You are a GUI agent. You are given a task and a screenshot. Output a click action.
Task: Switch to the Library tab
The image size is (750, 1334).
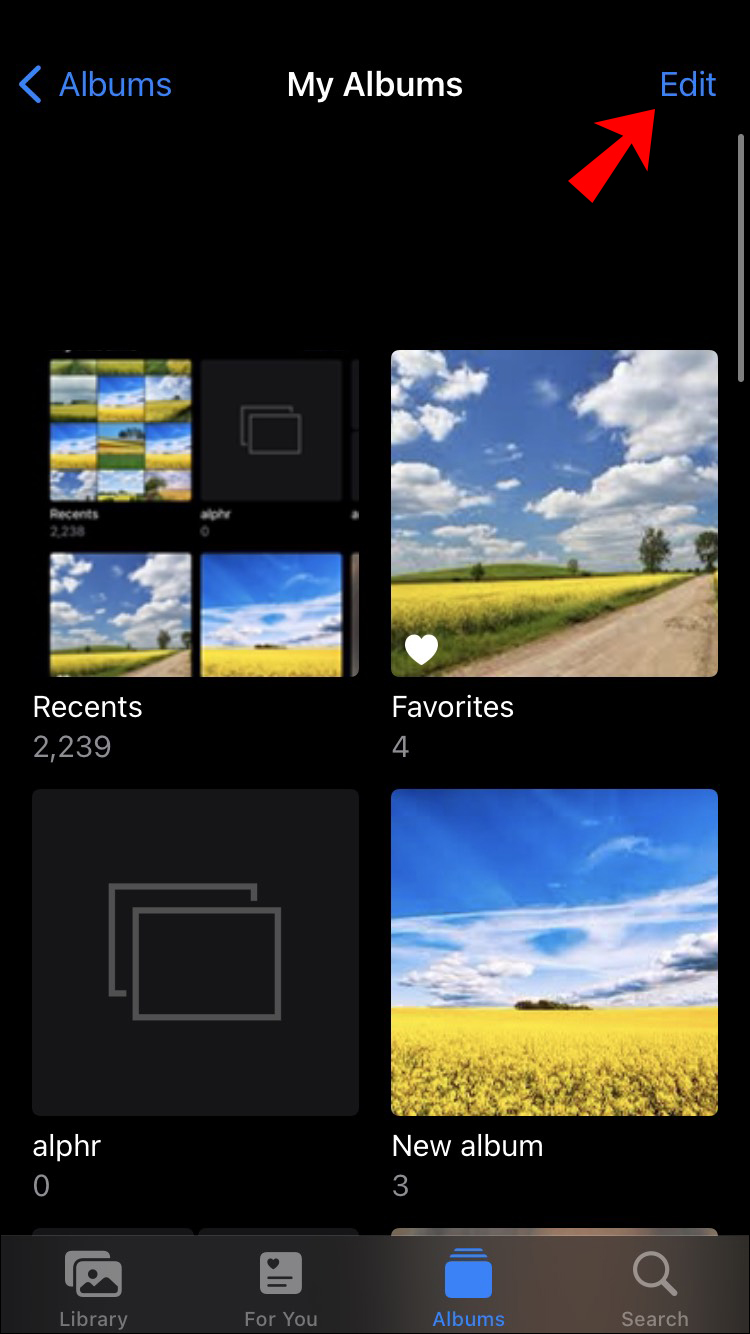(x=93, y=1288)
